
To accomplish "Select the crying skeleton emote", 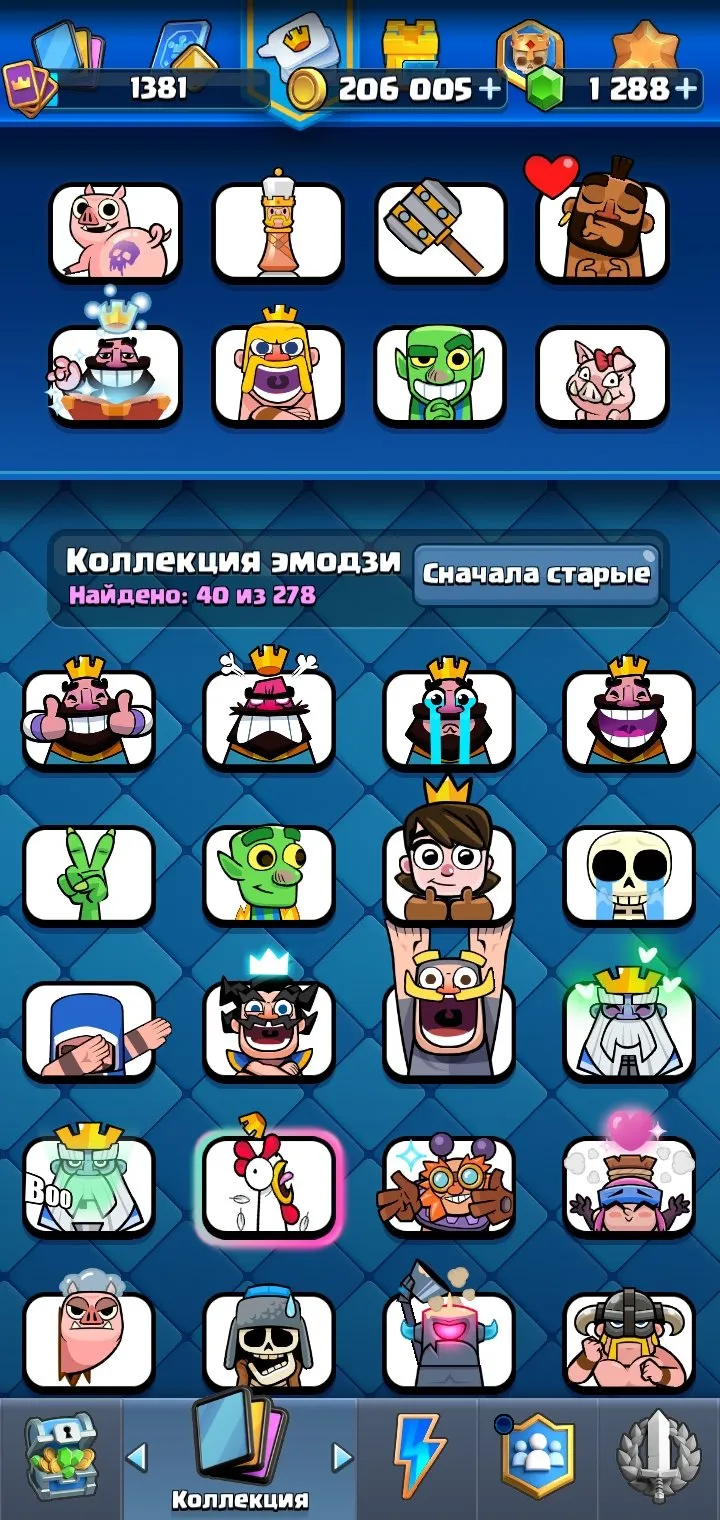I will click(x=629, y=874).
